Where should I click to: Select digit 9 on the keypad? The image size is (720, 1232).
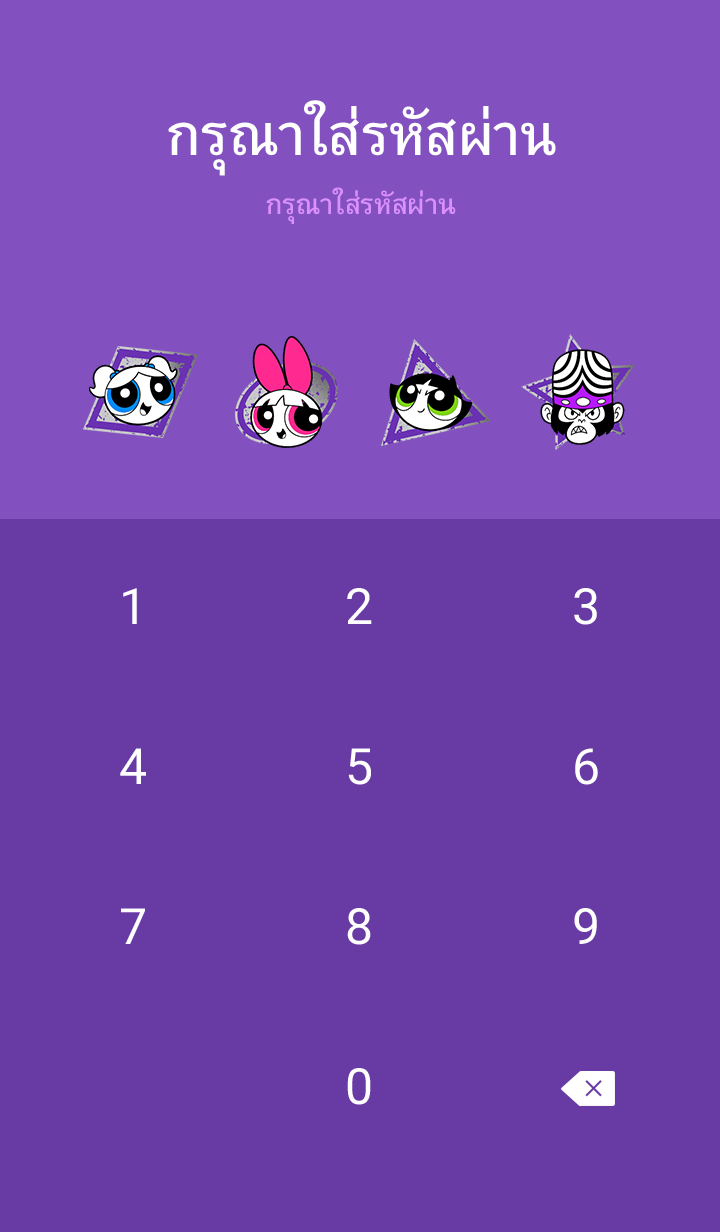586,927
